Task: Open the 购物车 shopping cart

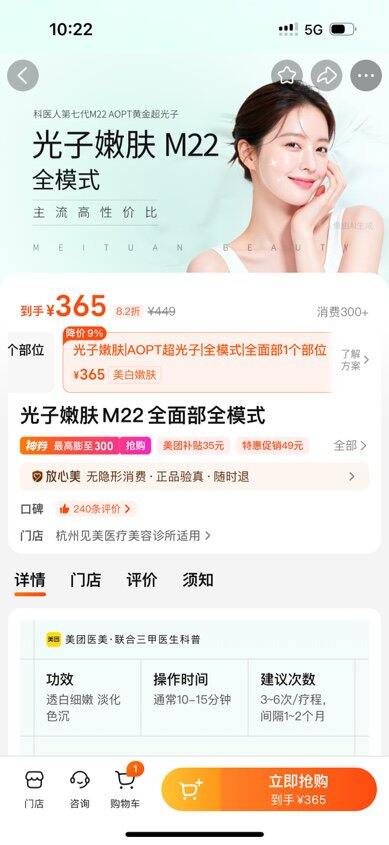Action: pos(125,789)
